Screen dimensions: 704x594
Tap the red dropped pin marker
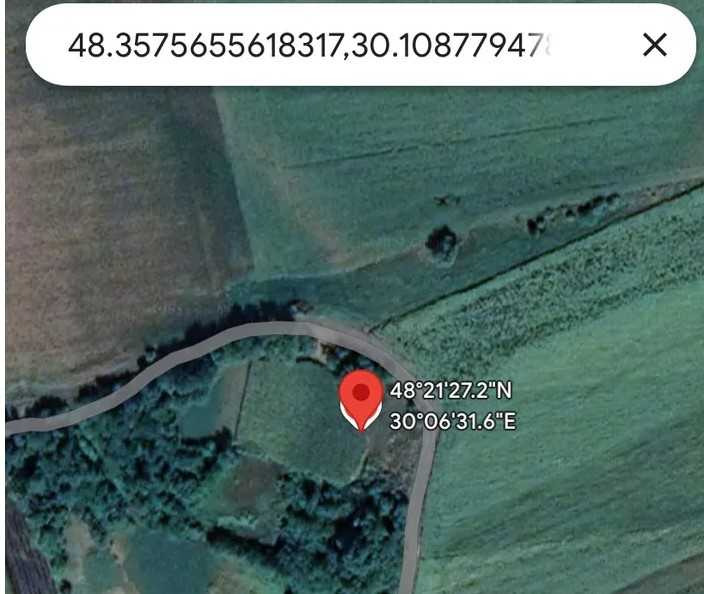pos(361,398)
